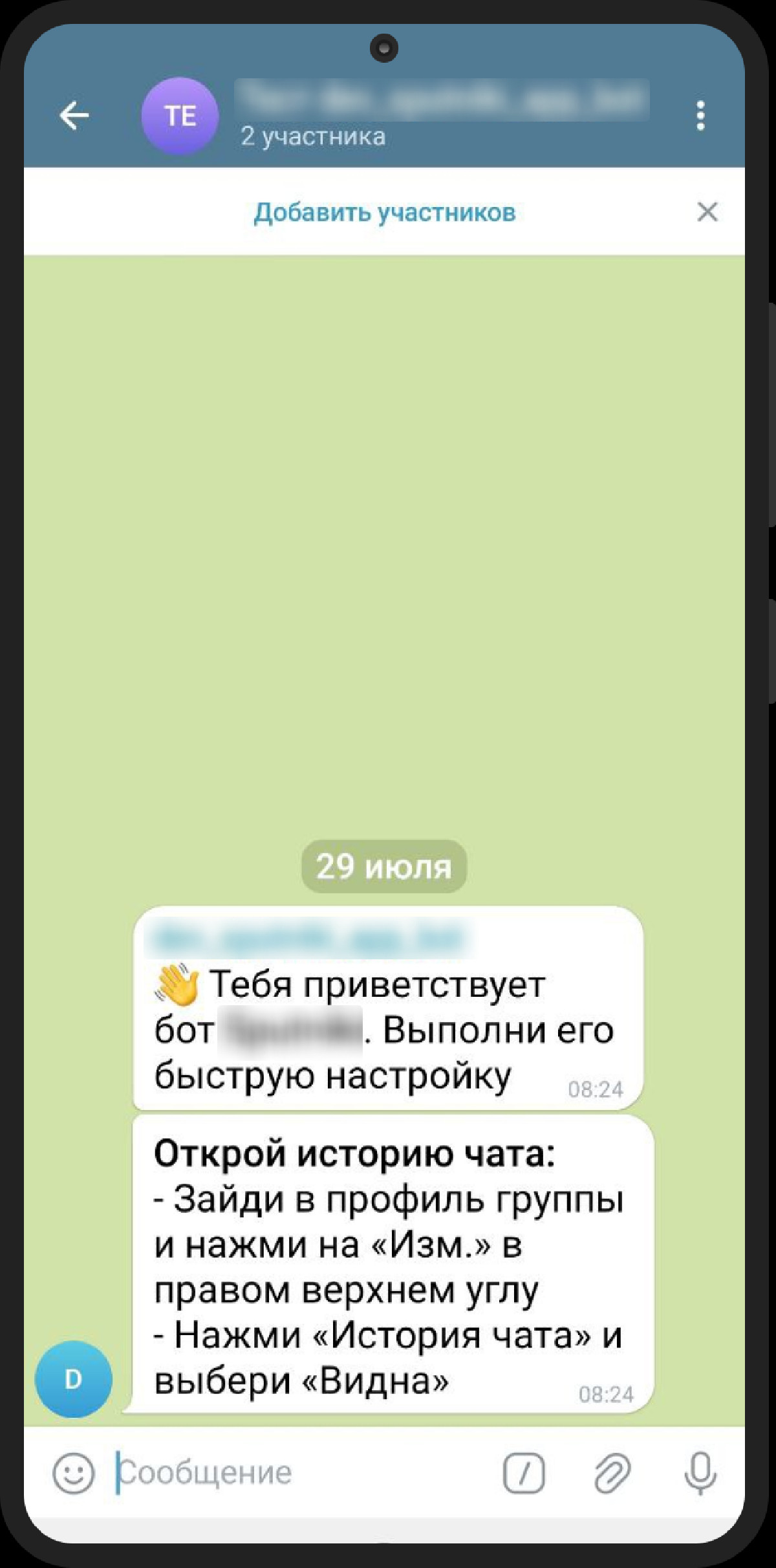Screen dimensions: 776x1568
Task: Dismiss the add members banner
Action: (707, 212)
